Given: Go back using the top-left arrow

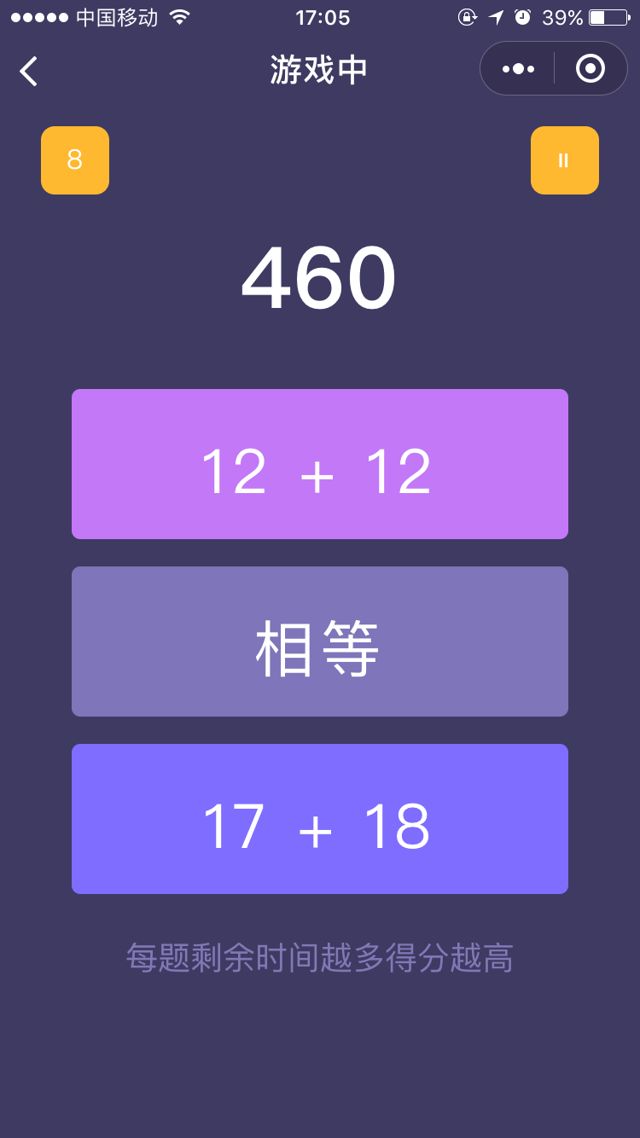Looking at the screenshot, I should [x=29, y=71].
